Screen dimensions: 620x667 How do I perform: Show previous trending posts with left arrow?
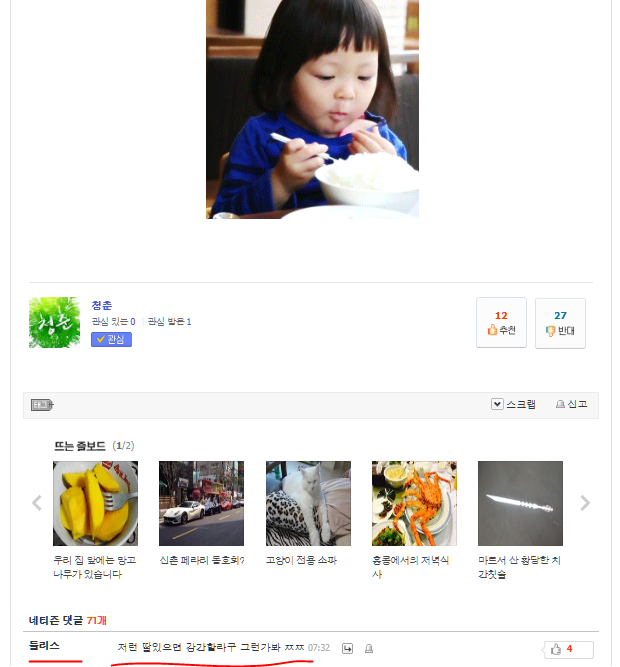pos(37,503)
